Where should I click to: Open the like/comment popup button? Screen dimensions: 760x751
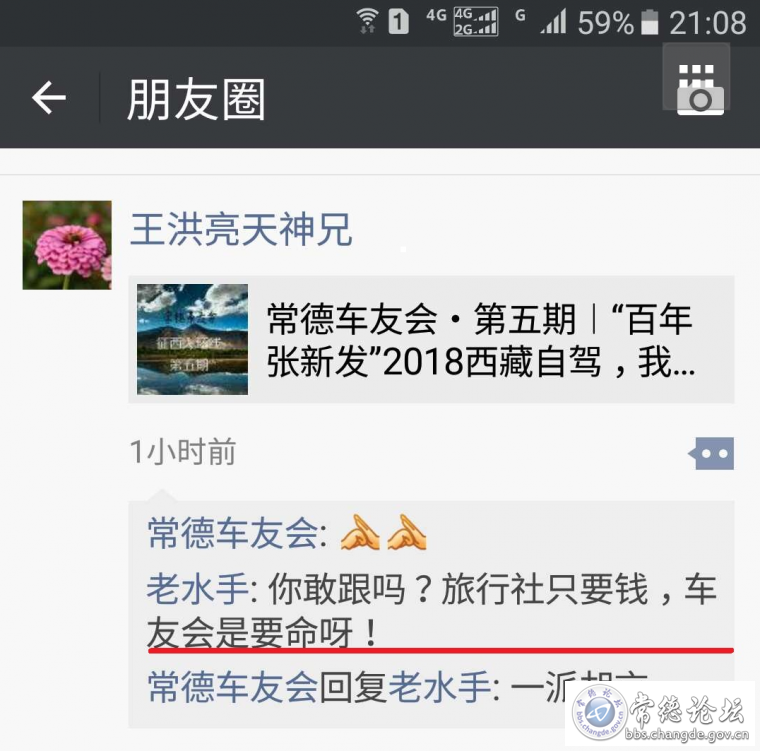tap(713, 453)
